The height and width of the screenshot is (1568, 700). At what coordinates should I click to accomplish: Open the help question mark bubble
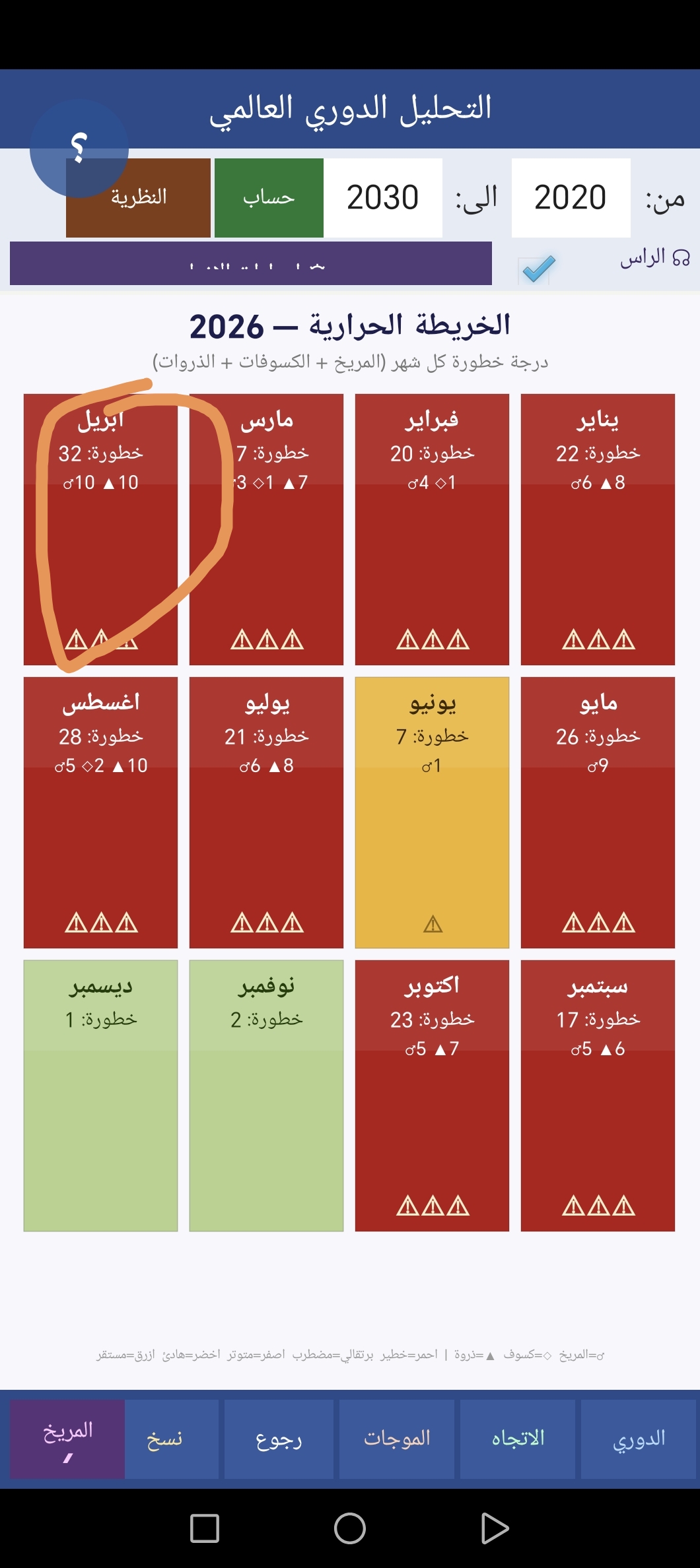pyautogui.click(x=79, y=148)
